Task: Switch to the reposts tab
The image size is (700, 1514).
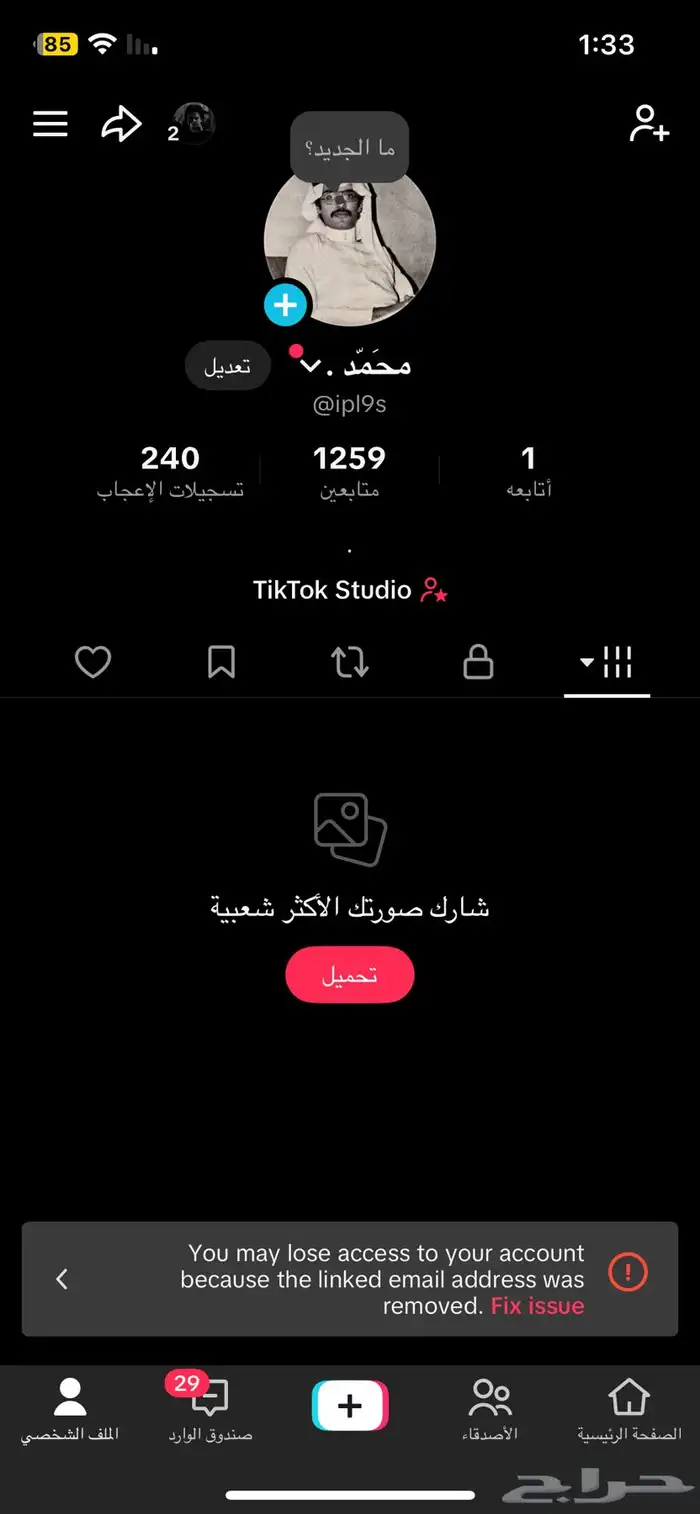Action: click(350, 662)
